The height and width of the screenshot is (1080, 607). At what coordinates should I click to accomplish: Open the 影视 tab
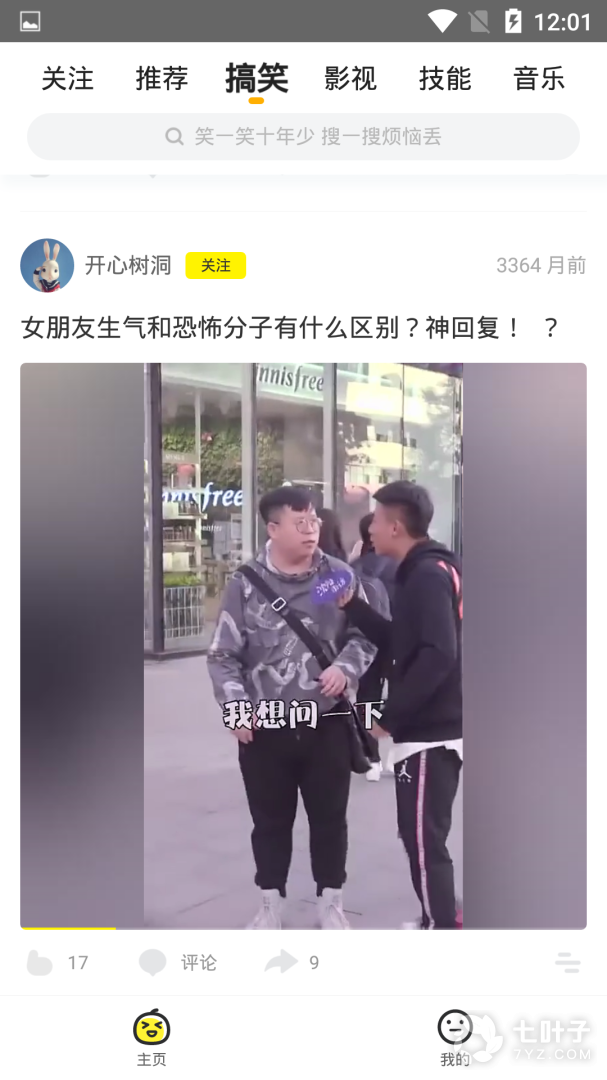[350, 79]
